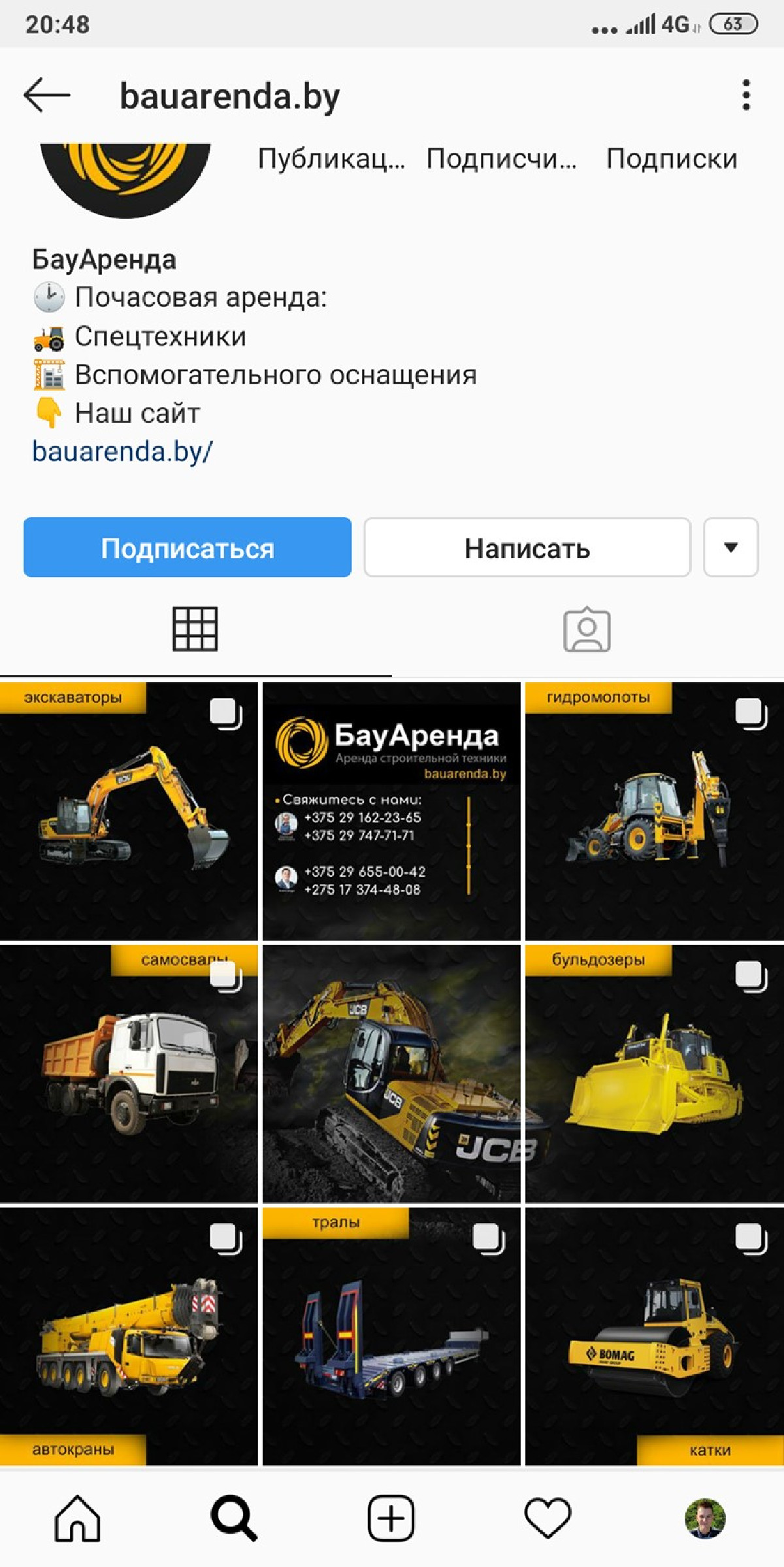Tap the blue Подписаться button
The image size is (784, 1567).
click(188, 548)
